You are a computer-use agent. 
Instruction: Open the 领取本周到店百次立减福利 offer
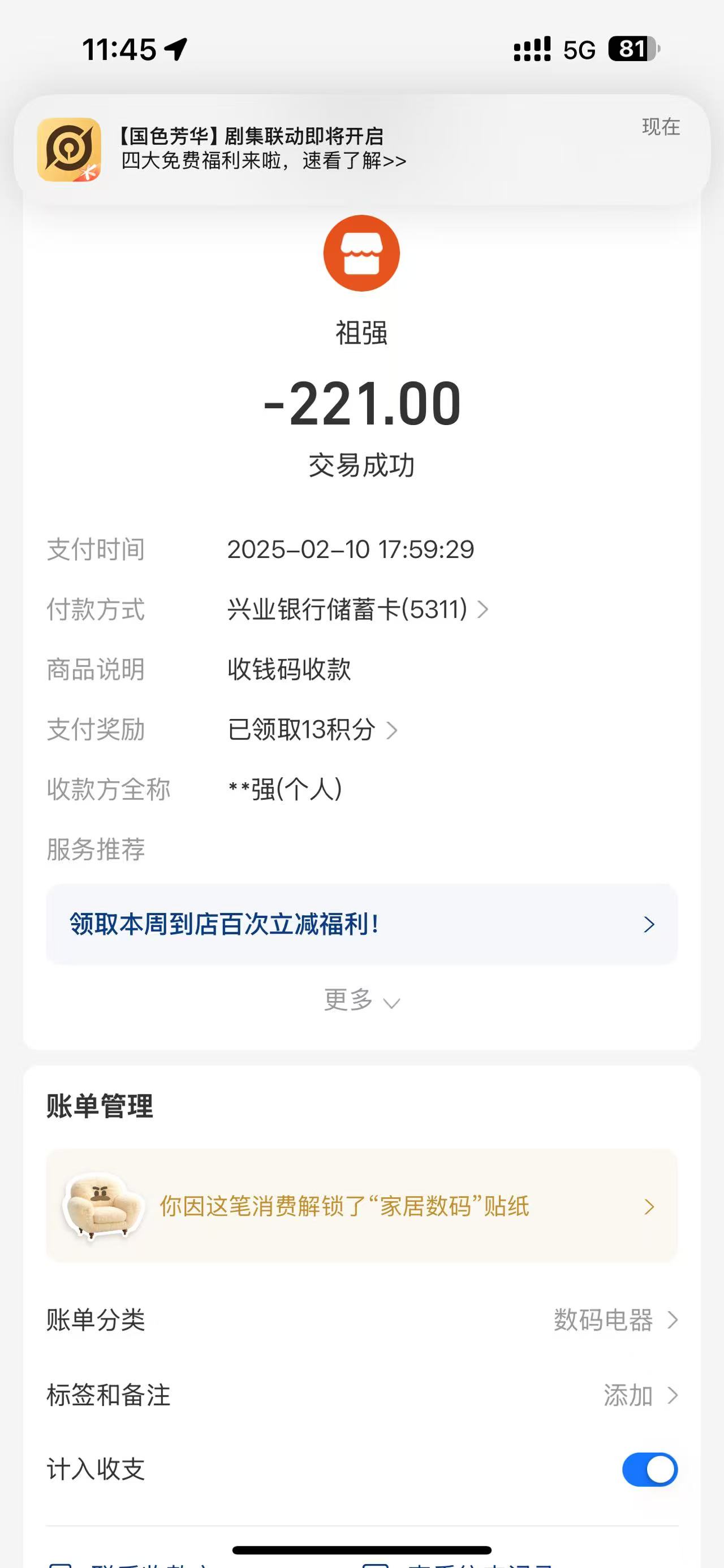pyautogui.click(x=361, y=924)
